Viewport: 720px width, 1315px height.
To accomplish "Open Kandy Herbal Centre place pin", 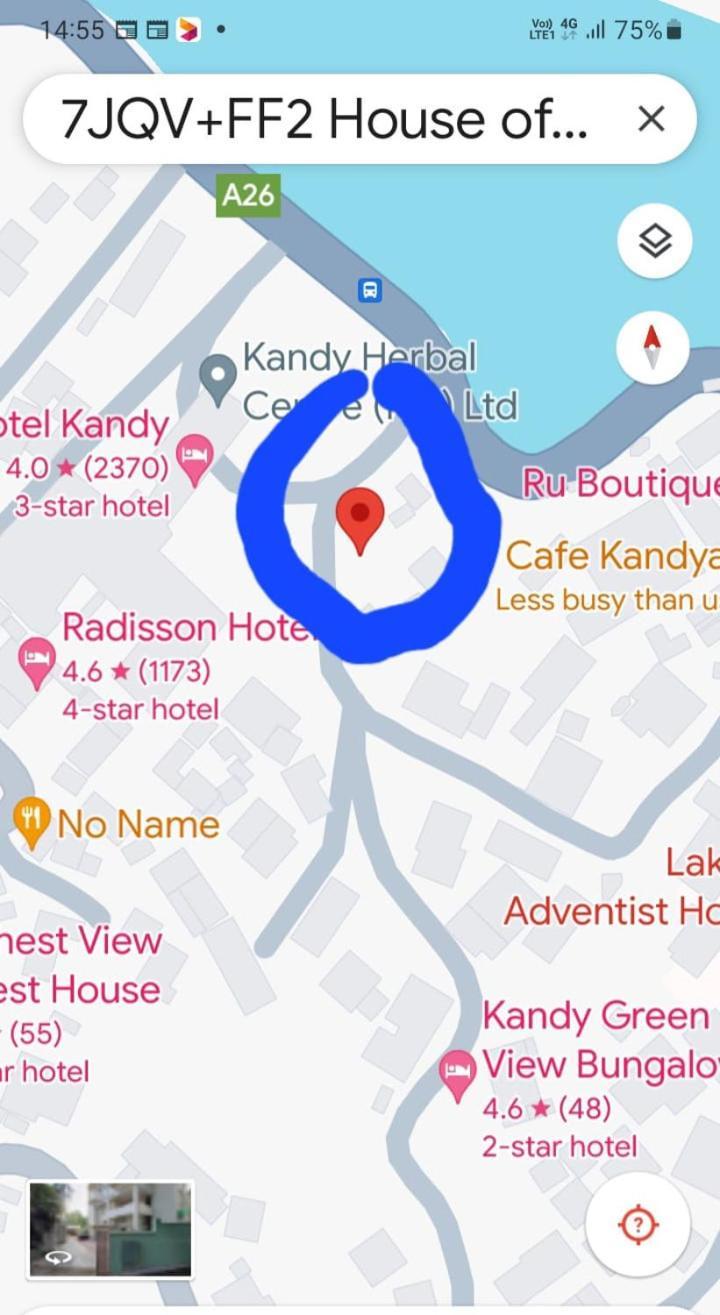I will click(x=217, y=378).
